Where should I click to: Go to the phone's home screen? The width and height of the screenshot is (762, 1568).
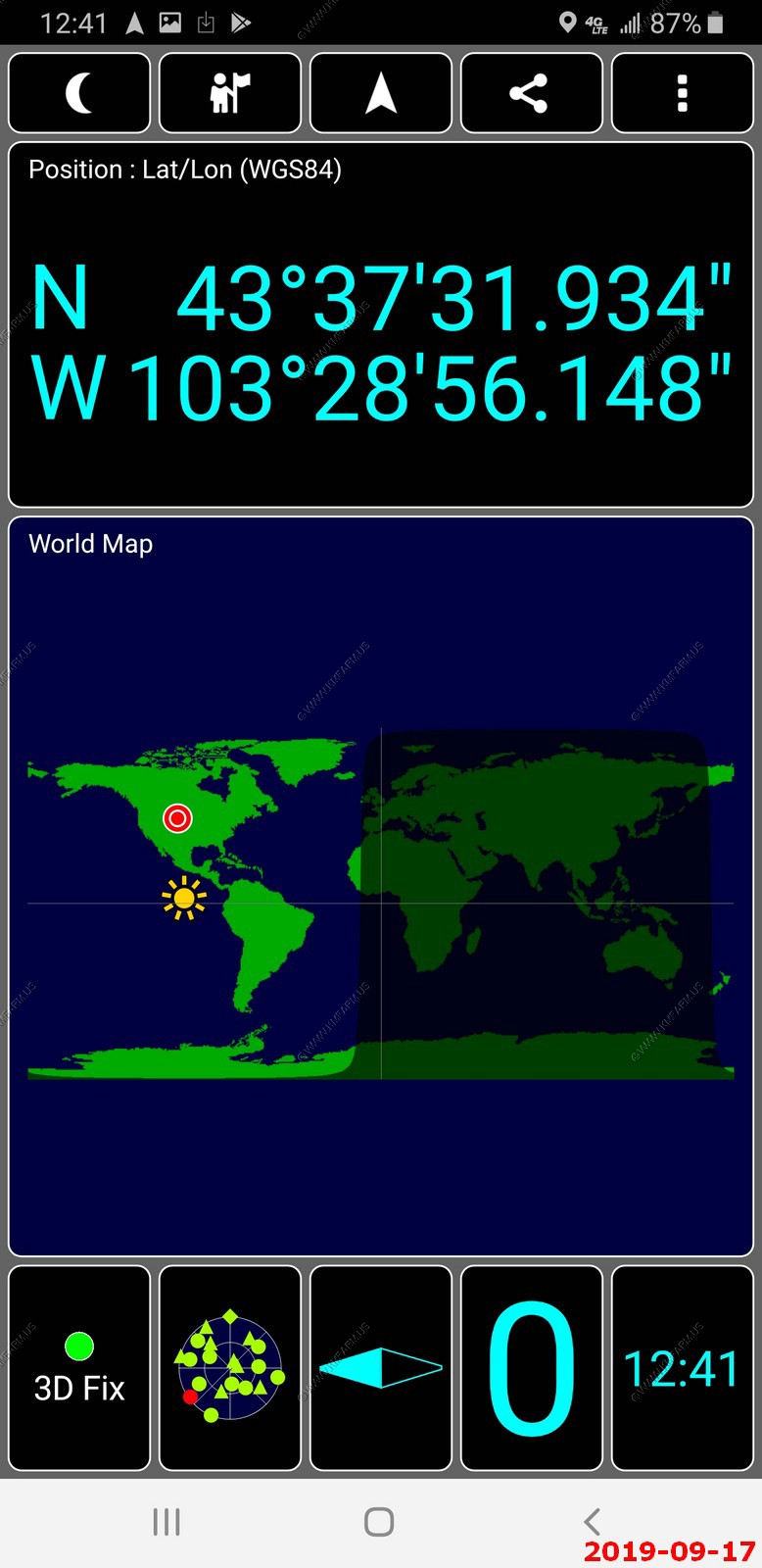pyautogui.click(x=379, y=1521)
